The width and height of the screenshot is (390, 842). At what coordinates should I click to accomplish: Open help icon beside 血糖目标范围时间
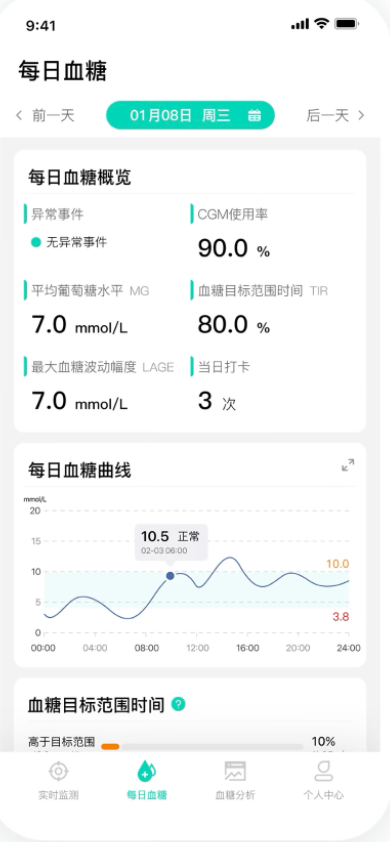[x=178, y=704]
